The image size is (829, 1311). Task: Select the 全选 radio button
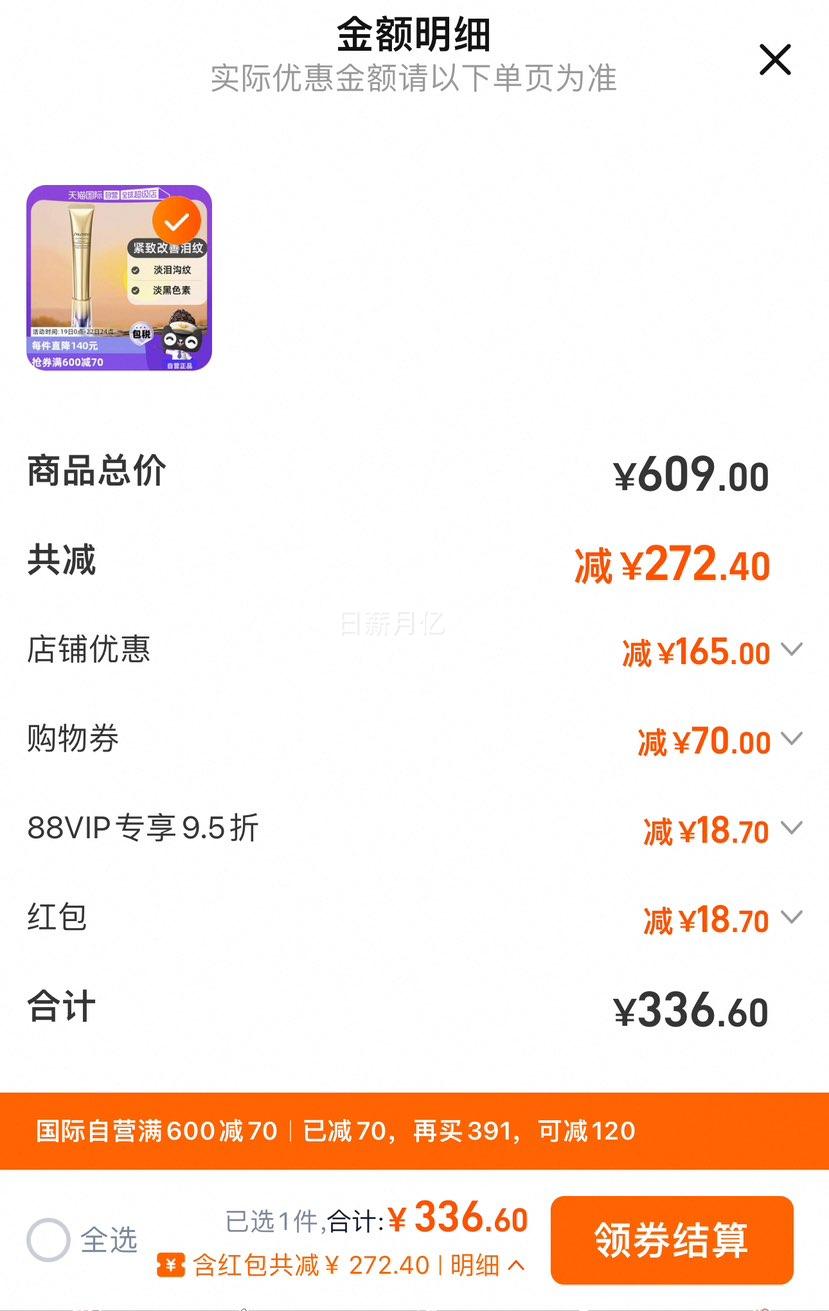[49, 1237]
